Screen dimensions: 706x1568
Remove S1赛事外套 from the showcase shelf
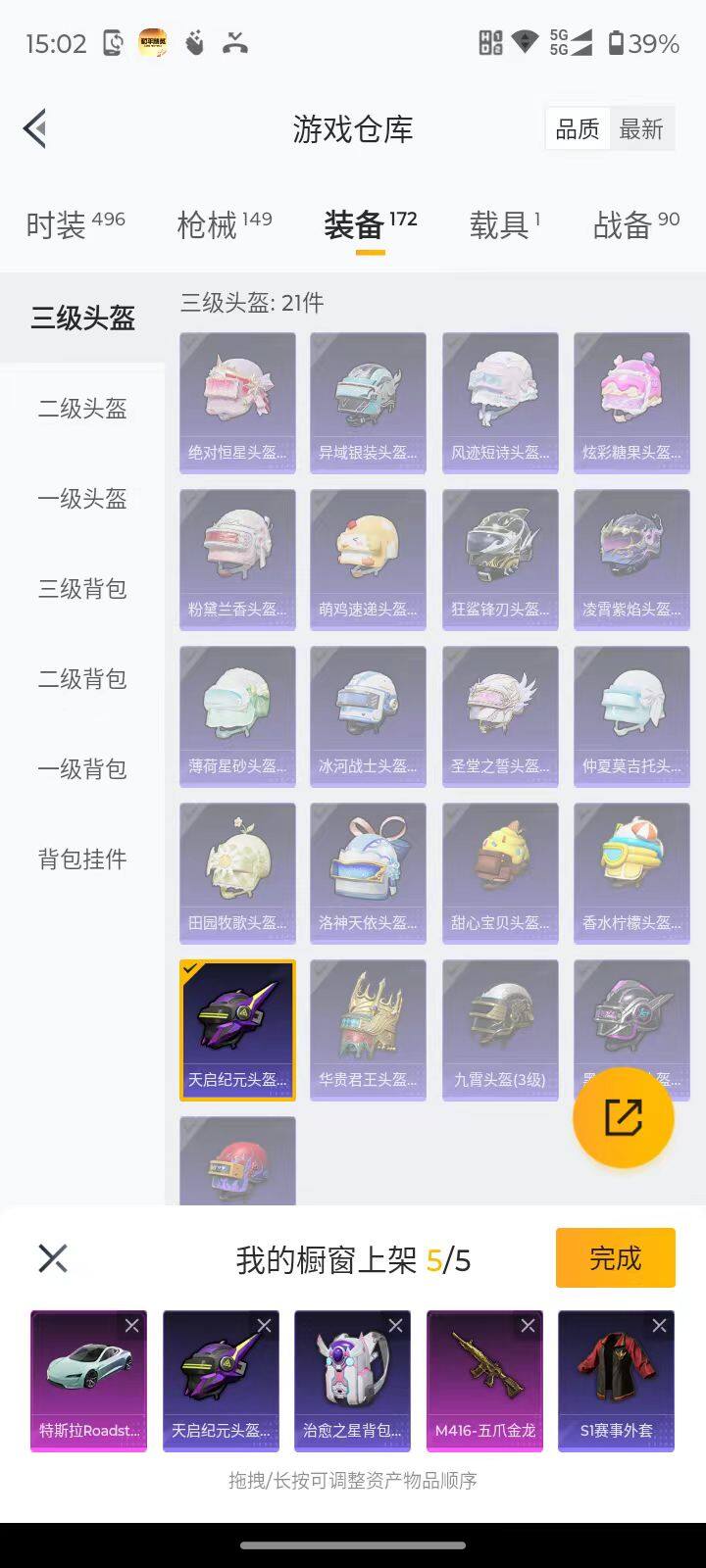660,1325
